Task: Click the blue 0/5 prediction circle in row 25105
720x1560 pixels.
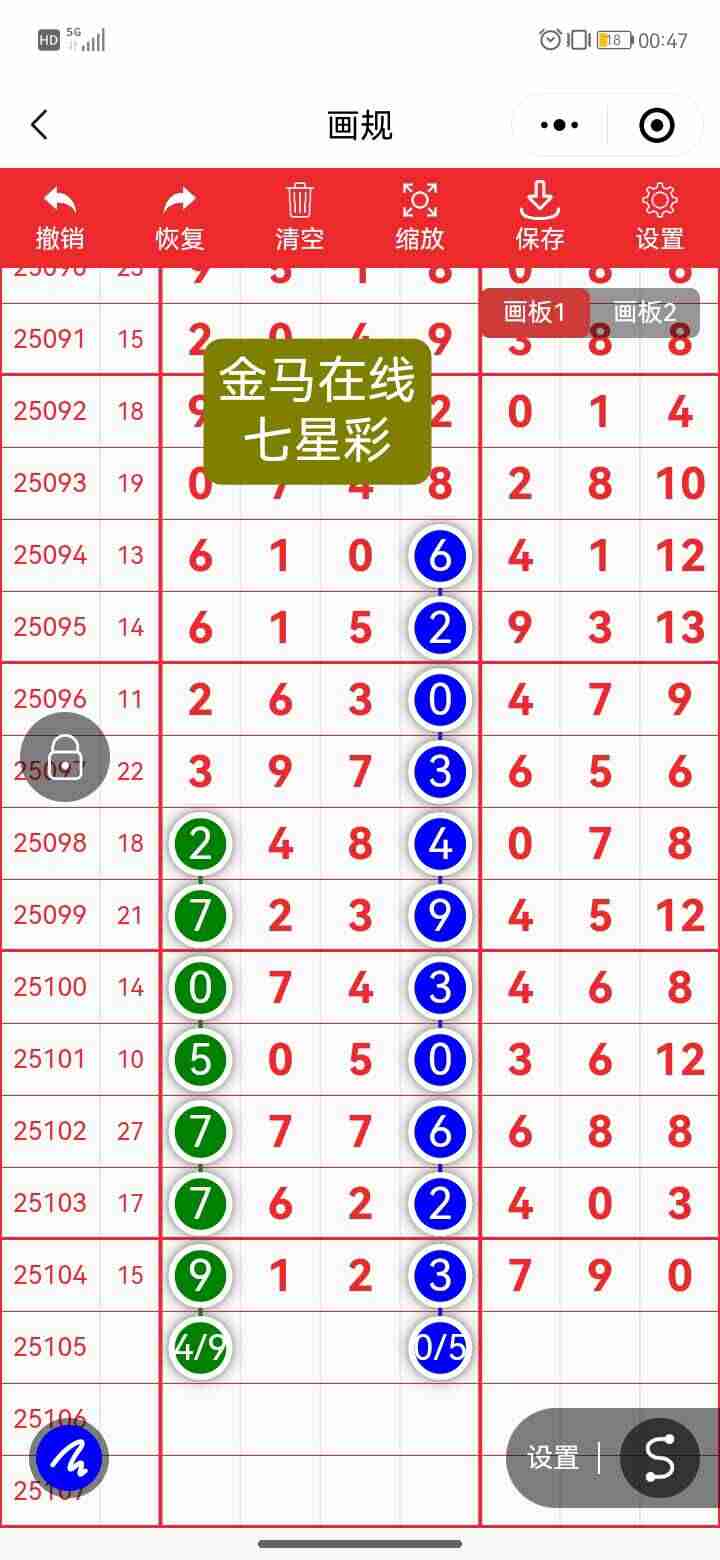Action: 439,1348
